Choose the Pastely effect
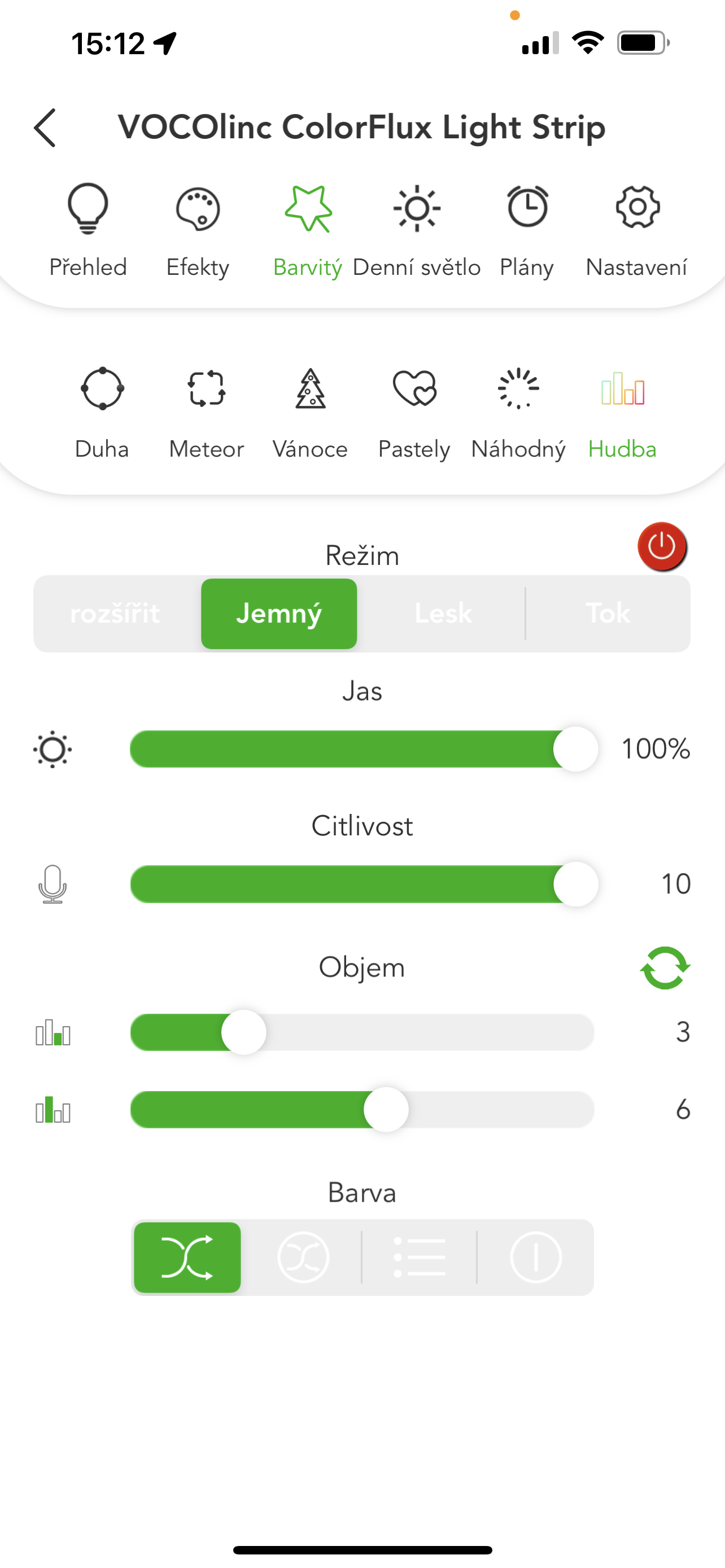 point(414,411)
